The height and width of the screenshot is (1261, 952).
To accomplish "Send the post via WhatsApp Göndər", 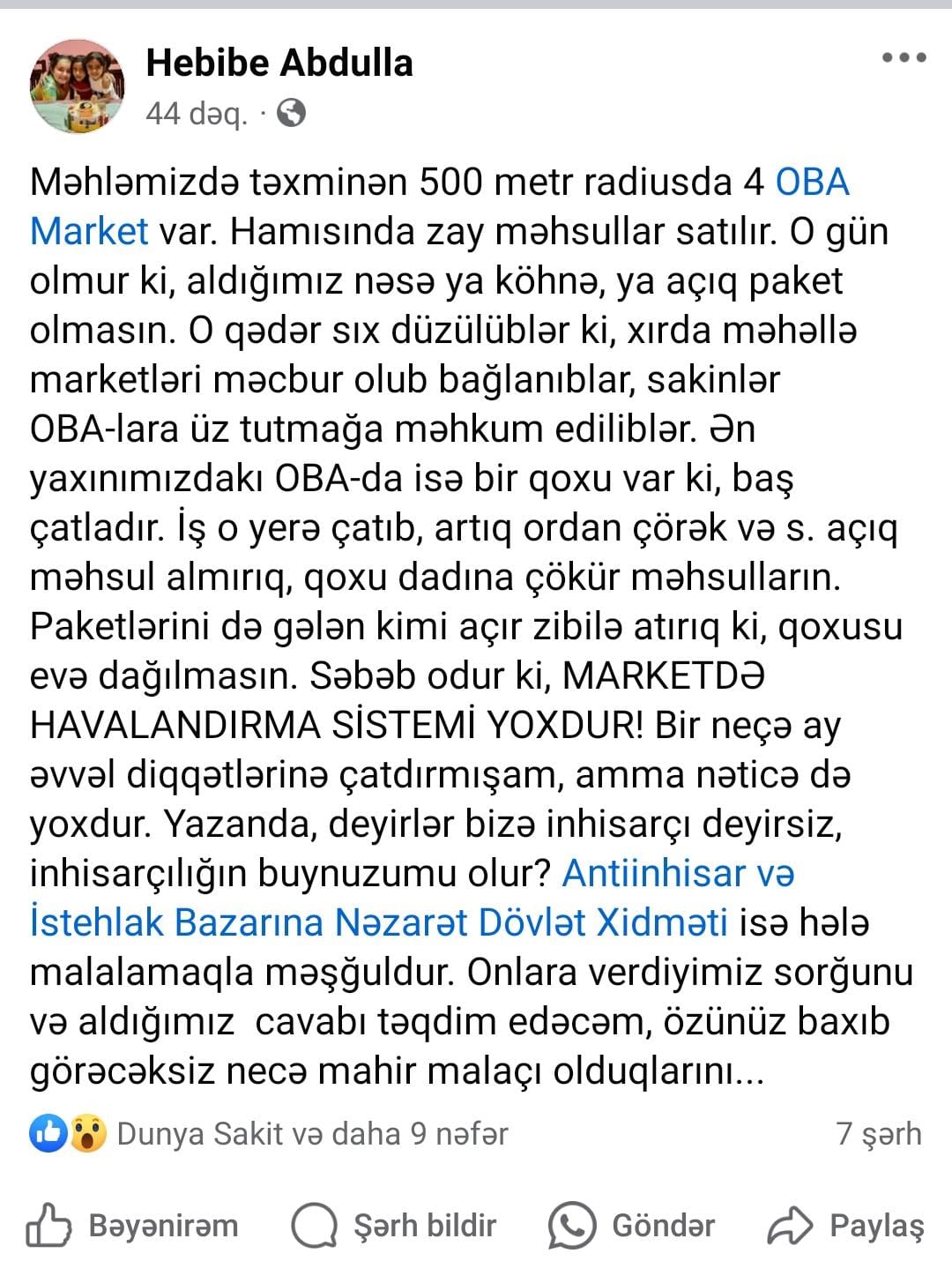I will 631,1226.
